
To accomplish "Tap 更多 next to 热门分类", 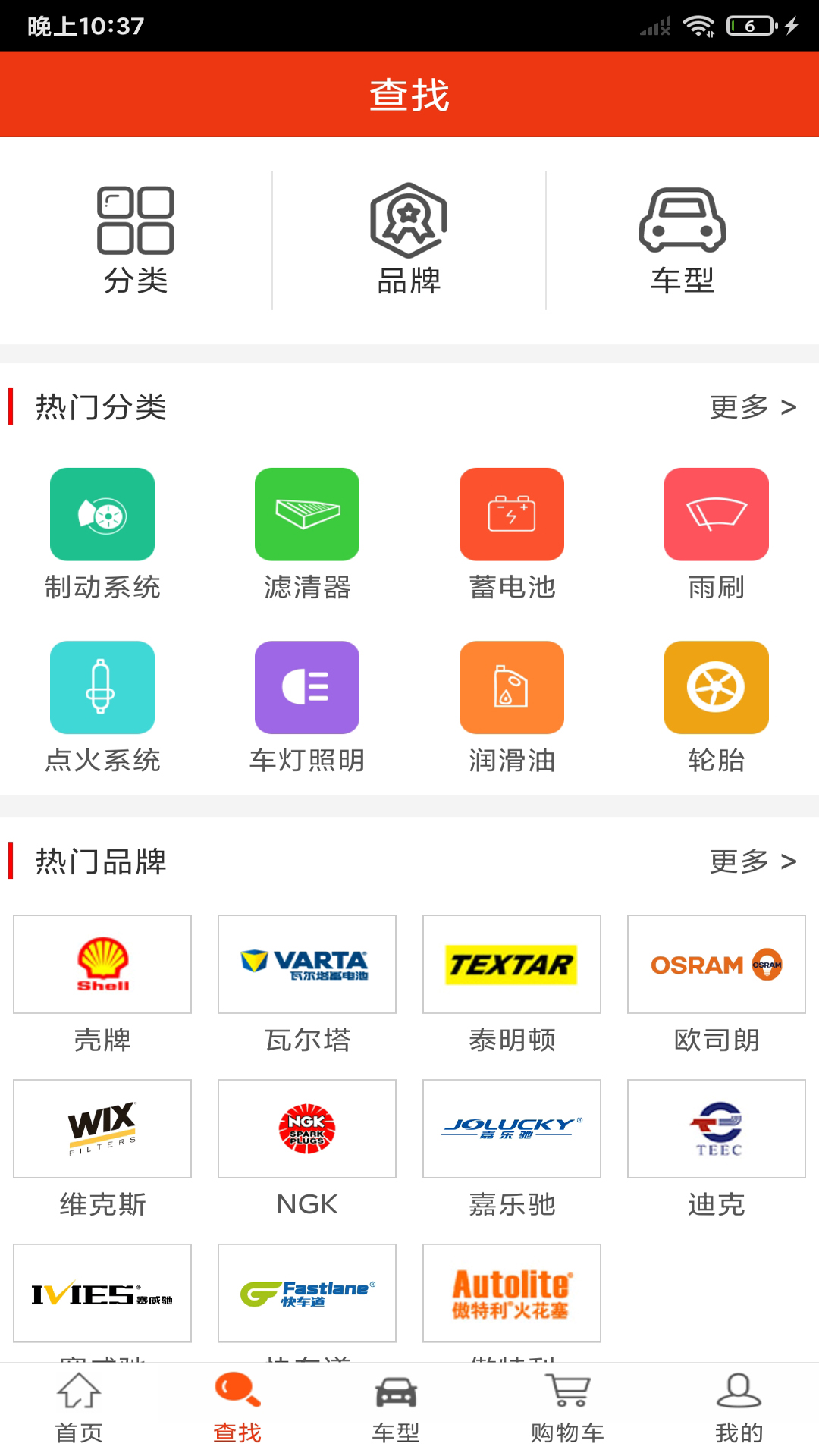I will click(753, 407).
